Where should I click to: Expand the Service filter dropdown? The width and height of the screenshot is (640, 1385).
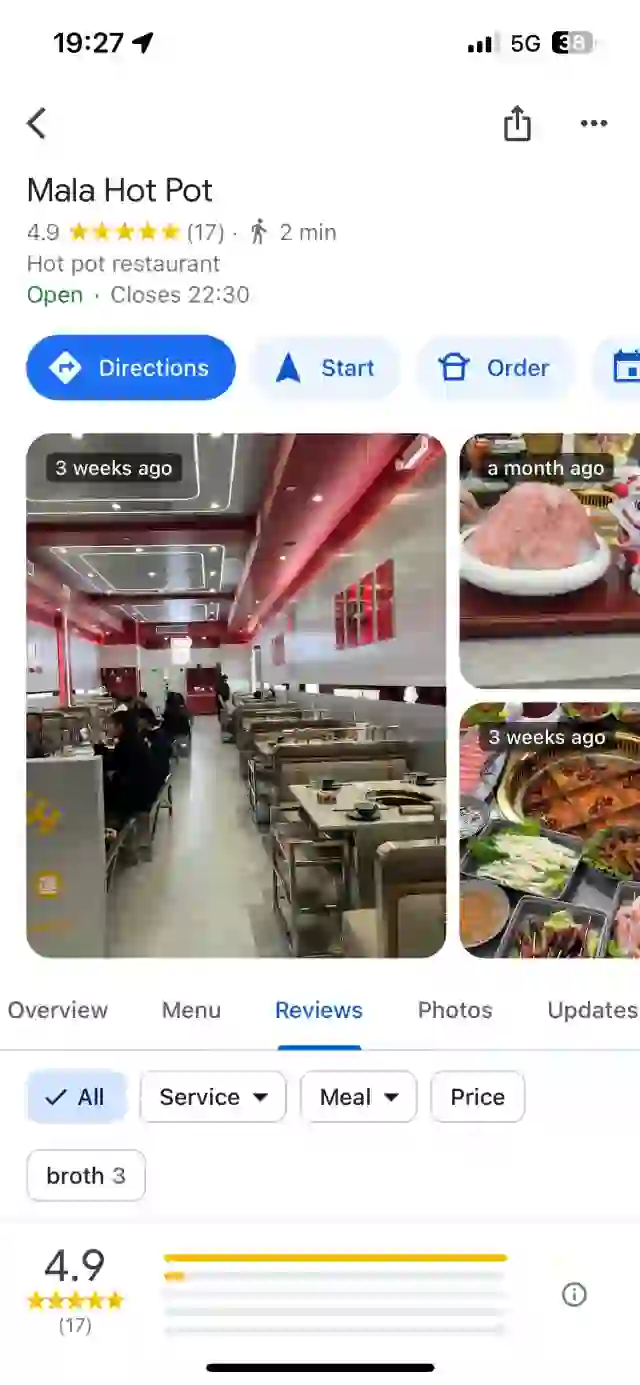213,1097
